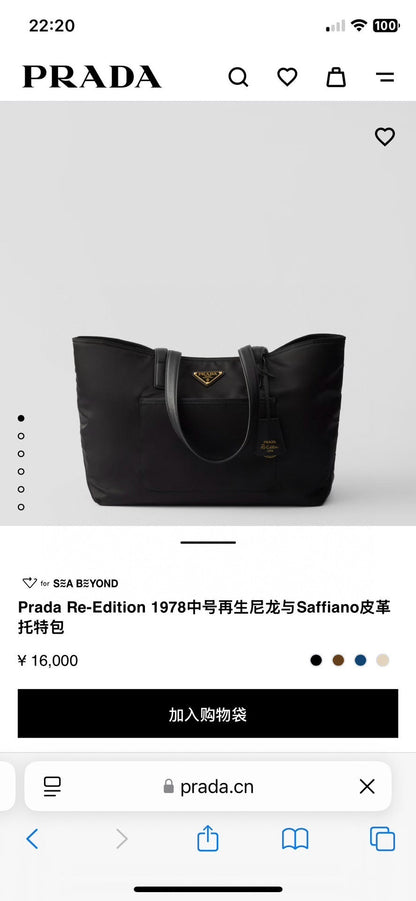Image resolution: width=416 pixels, height=901 pixels.
Task: Go back in Safari
Action: tap(32, 839)
